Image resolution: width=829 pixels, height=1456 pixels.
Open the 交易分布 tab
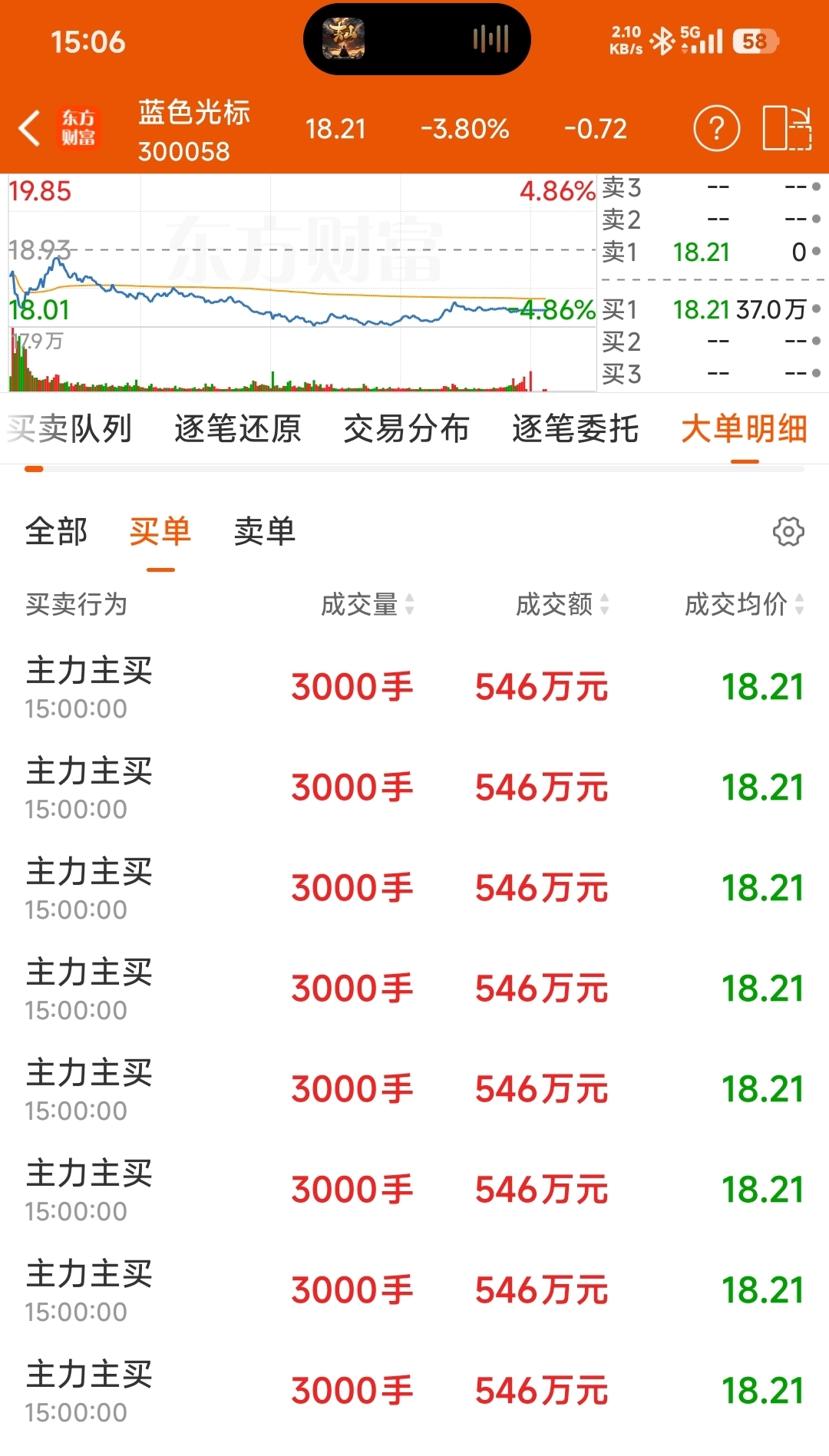407,428
